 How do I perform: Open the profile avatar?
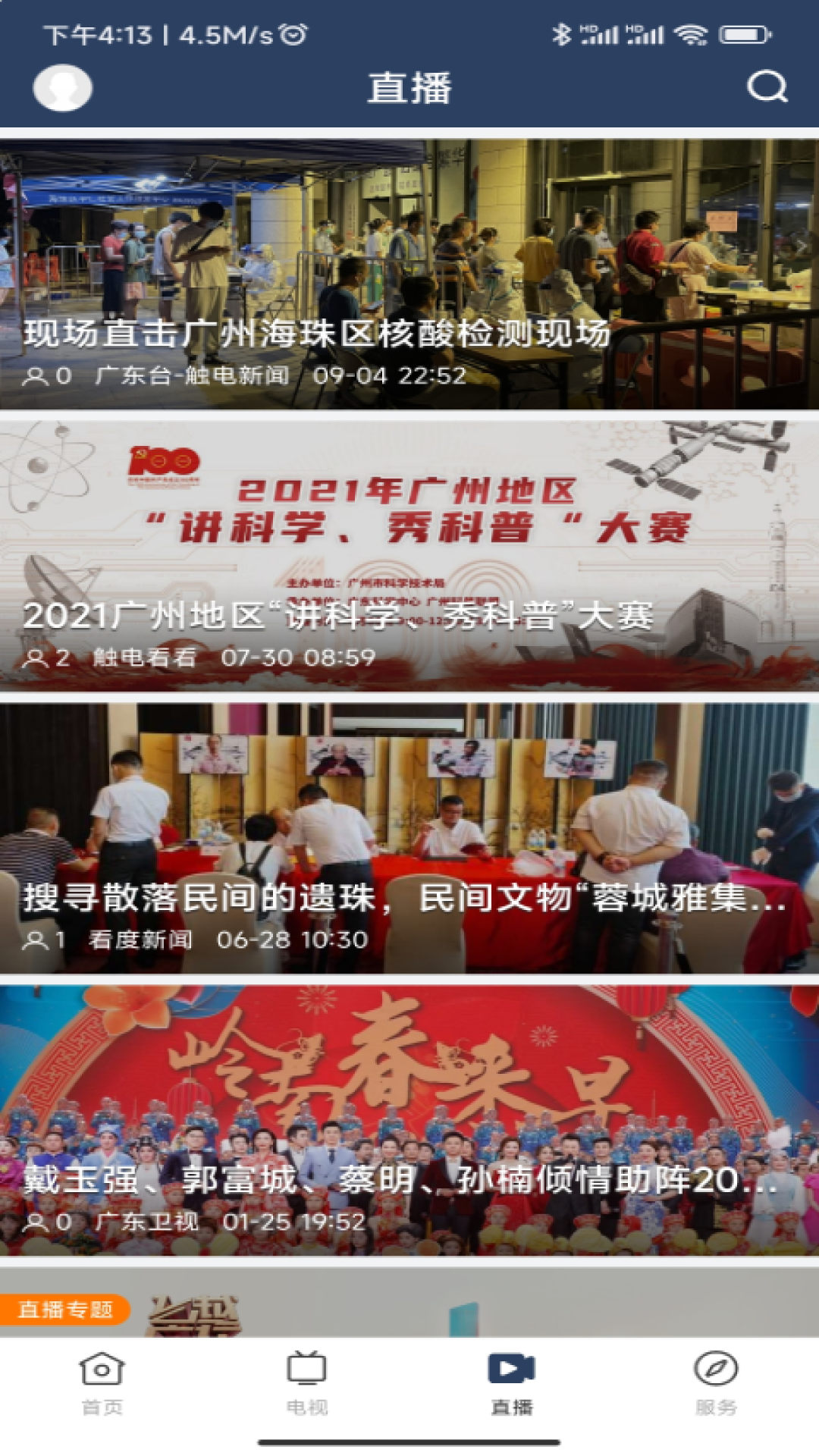pos(63,87)
